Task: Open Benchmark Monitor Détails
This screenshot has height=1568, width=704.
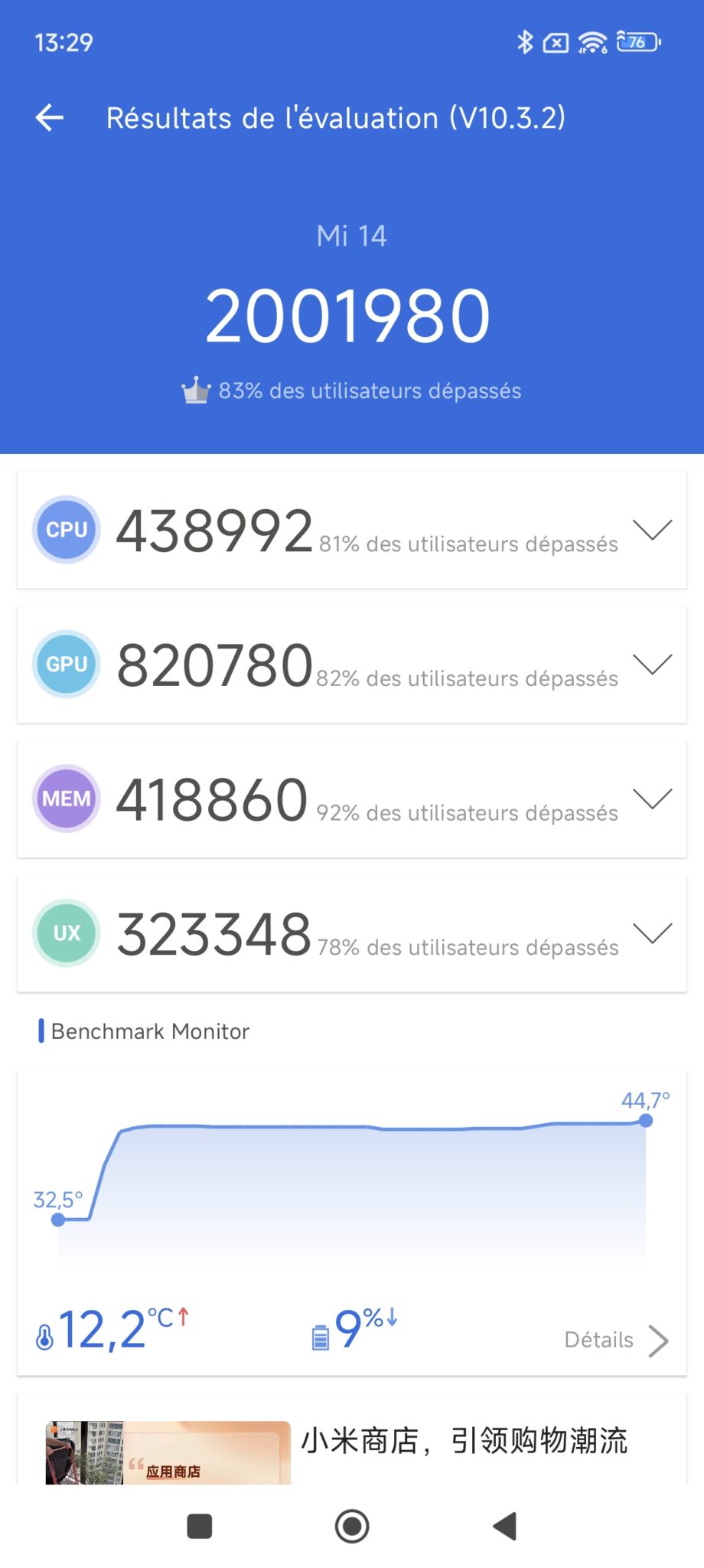Action: (616, 1340)
